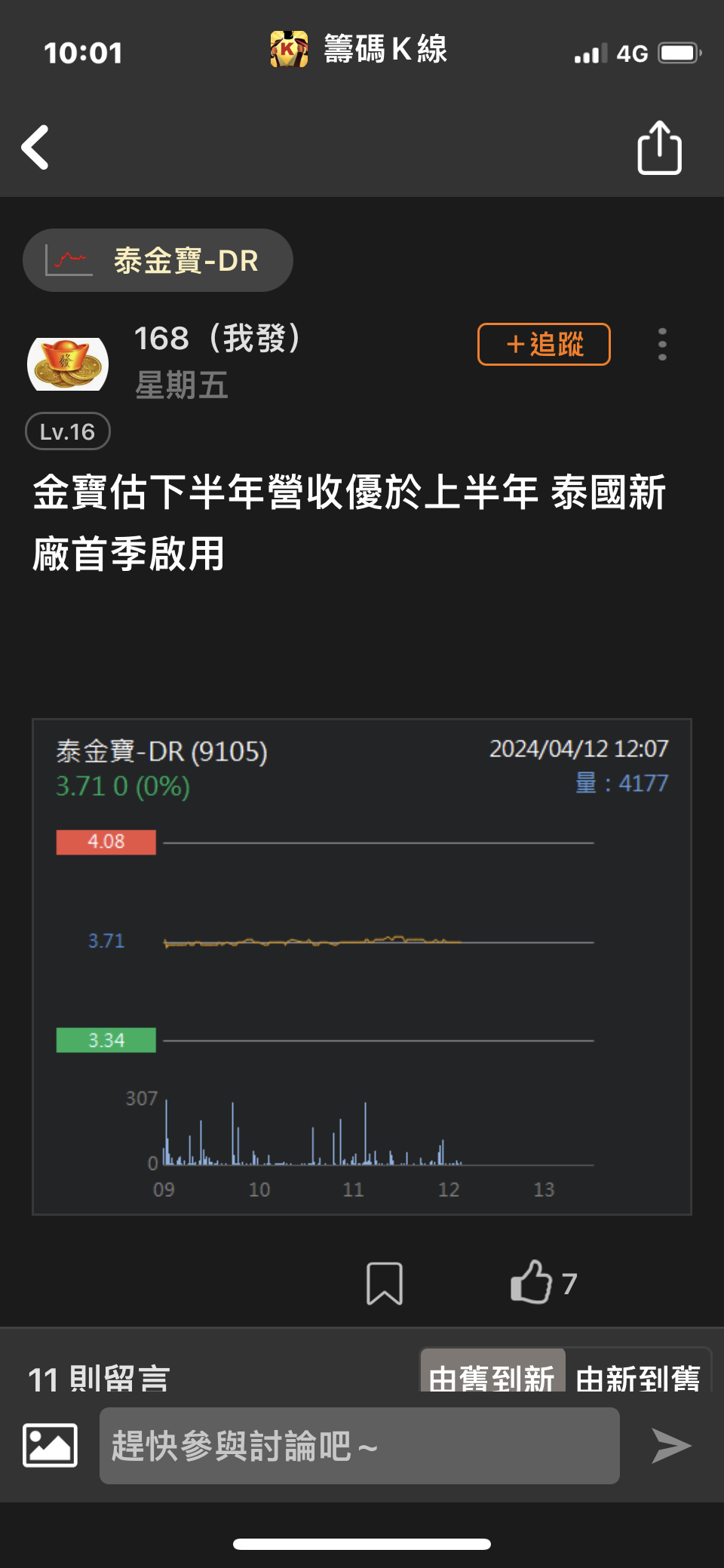
Task: Send the comment with the arrow icon
Action: (670, 1446)
